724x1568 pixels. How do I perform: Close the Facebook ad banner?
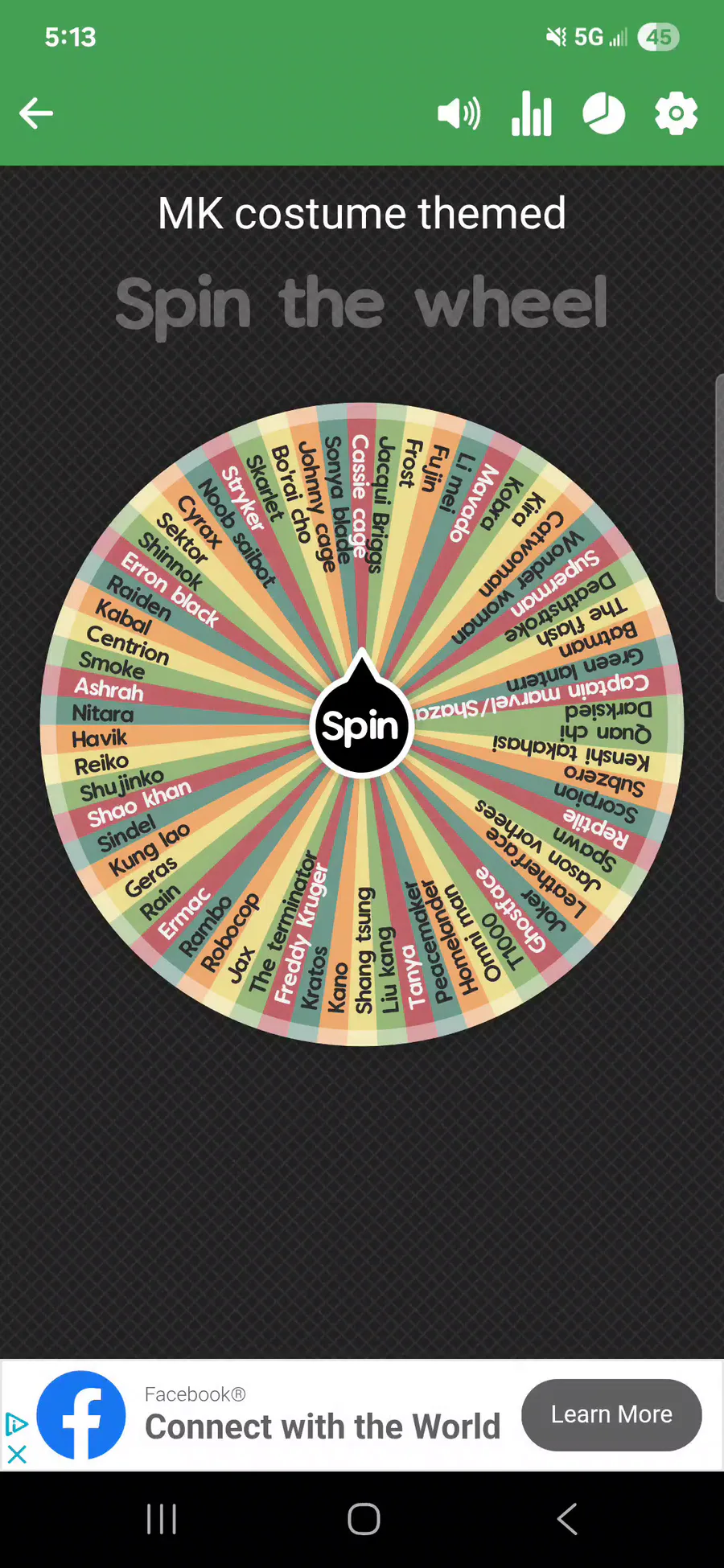(x=17, y=1454)
